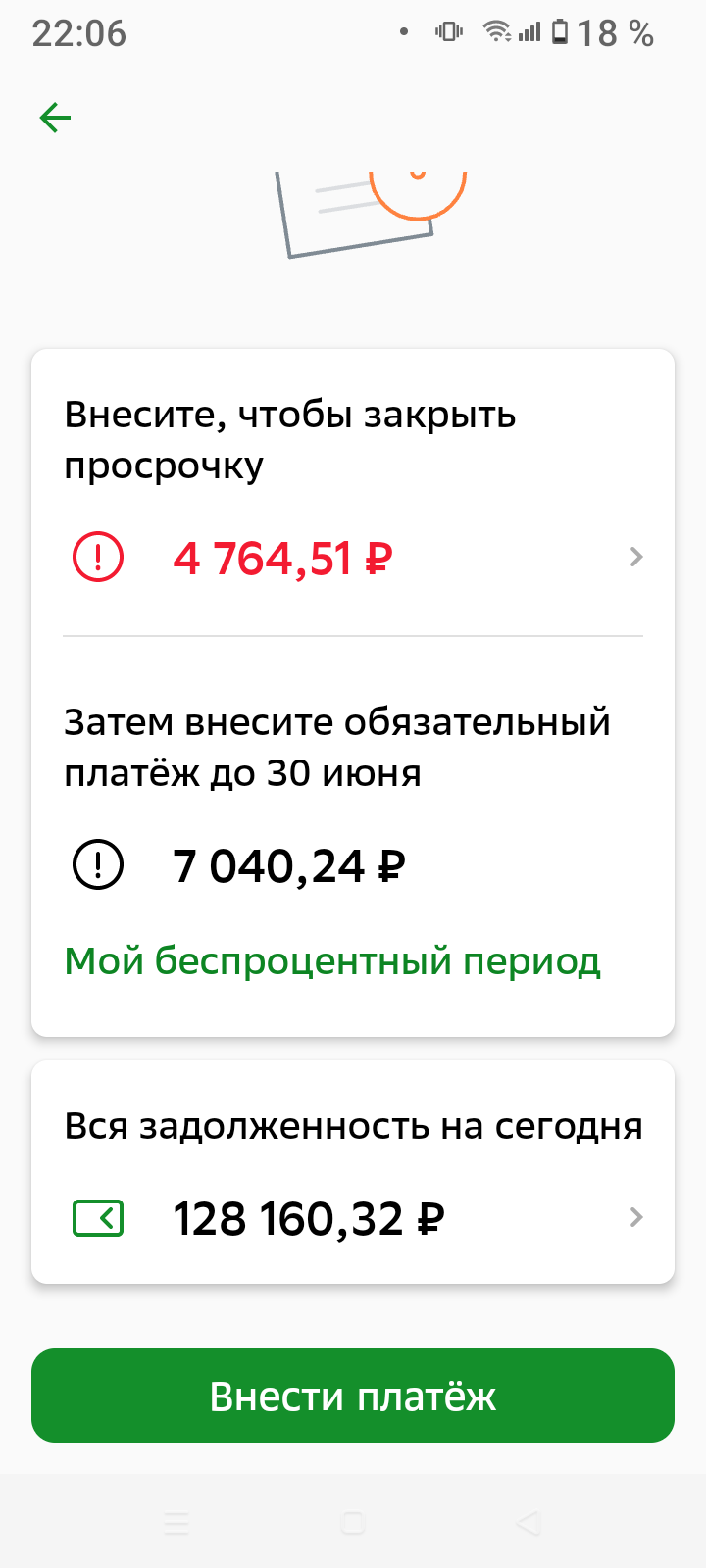Open Мой беспроцентный период link

331,961
